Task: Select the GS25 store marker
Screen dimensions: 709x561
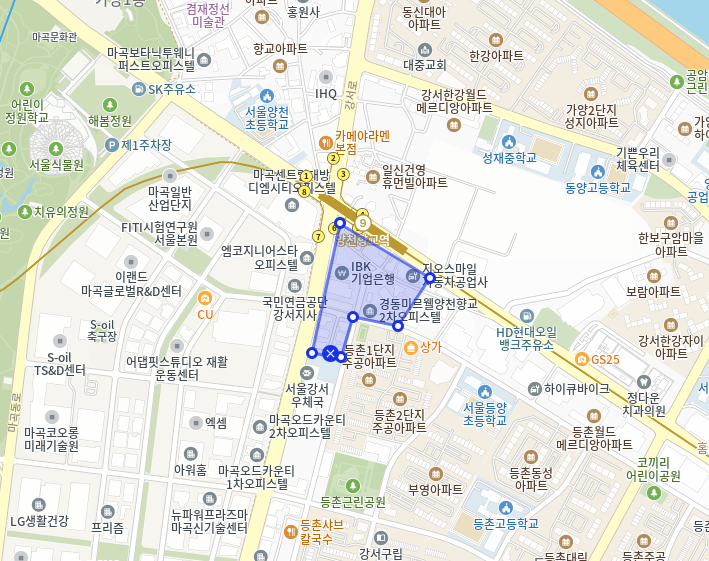Action: [x=582, y=359]
